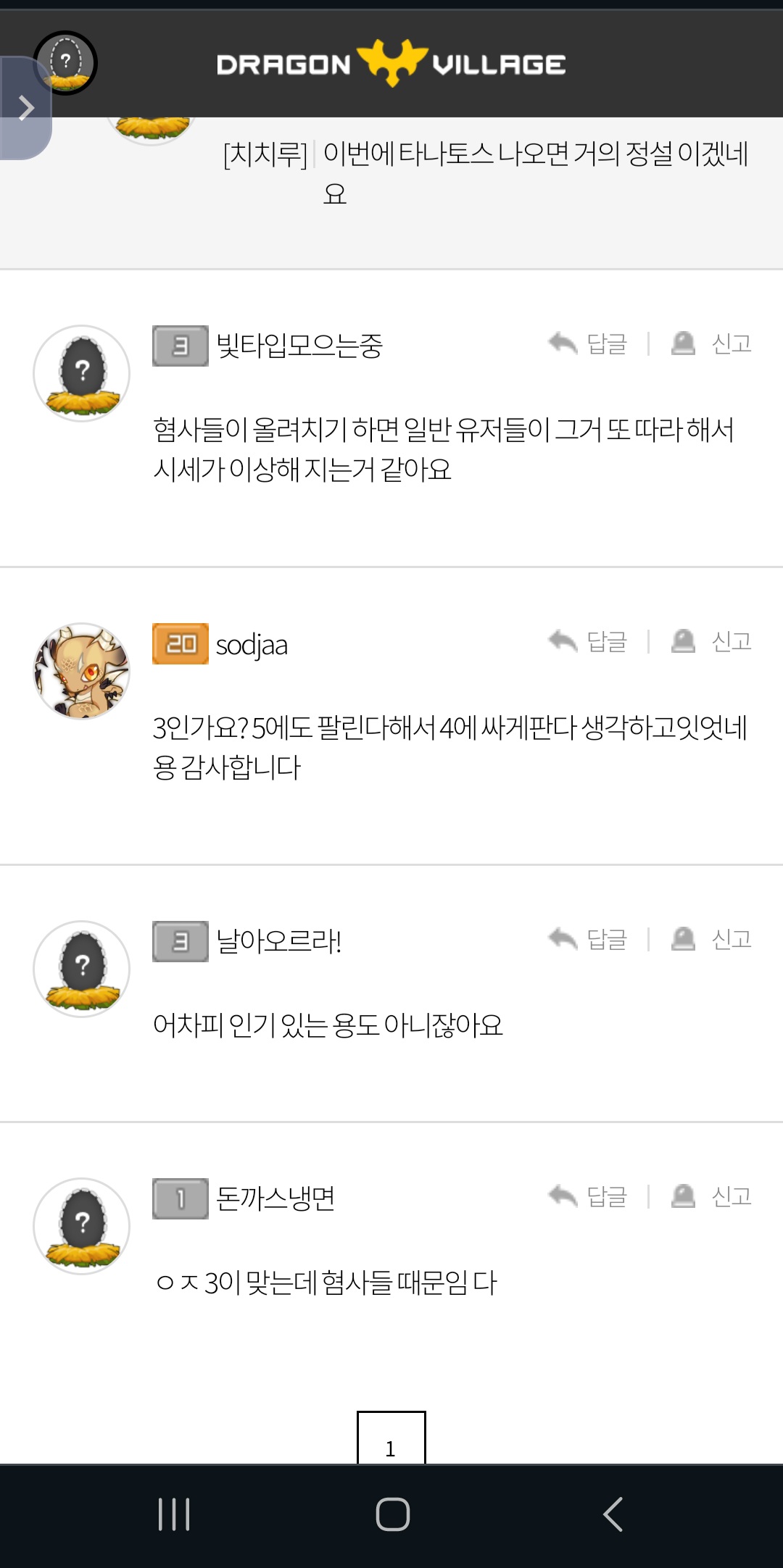Reply to 빛타입모으는중's comment
Viewport: 783px width, 1568px height.
588,343
